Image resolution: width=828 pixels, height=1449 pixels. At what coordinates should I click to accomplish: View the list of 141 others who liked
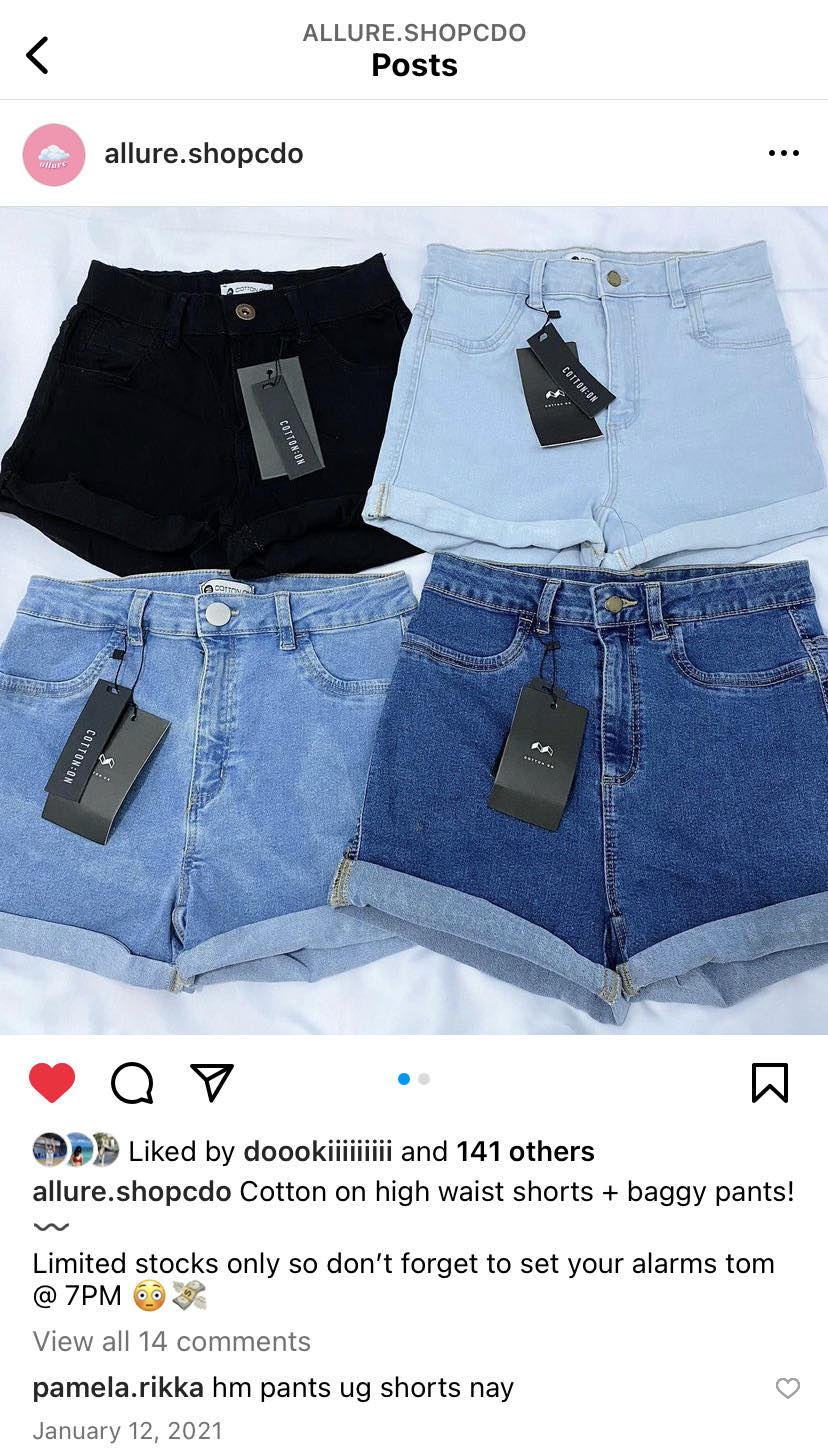coord(525,1151)
